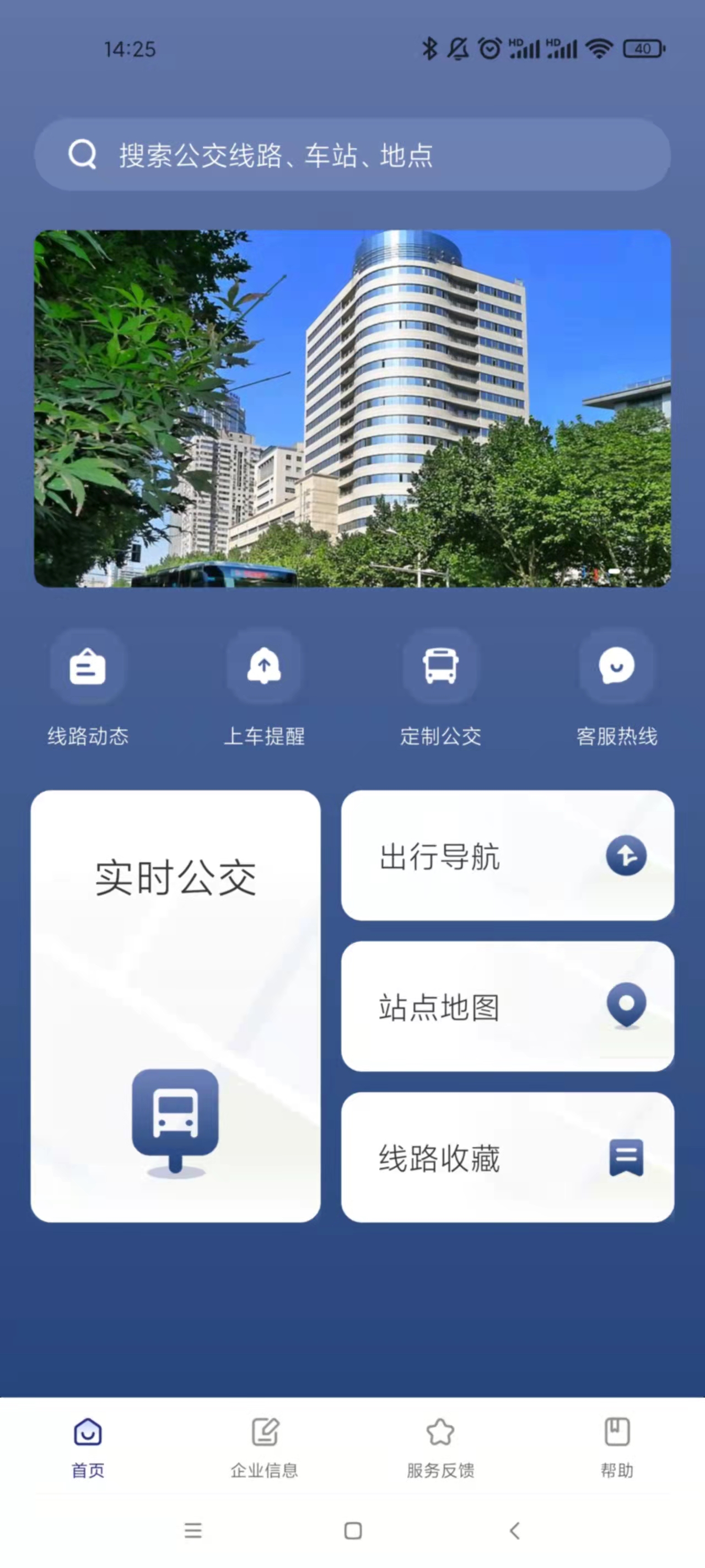Open the banner photo of the building

[352, 408]
